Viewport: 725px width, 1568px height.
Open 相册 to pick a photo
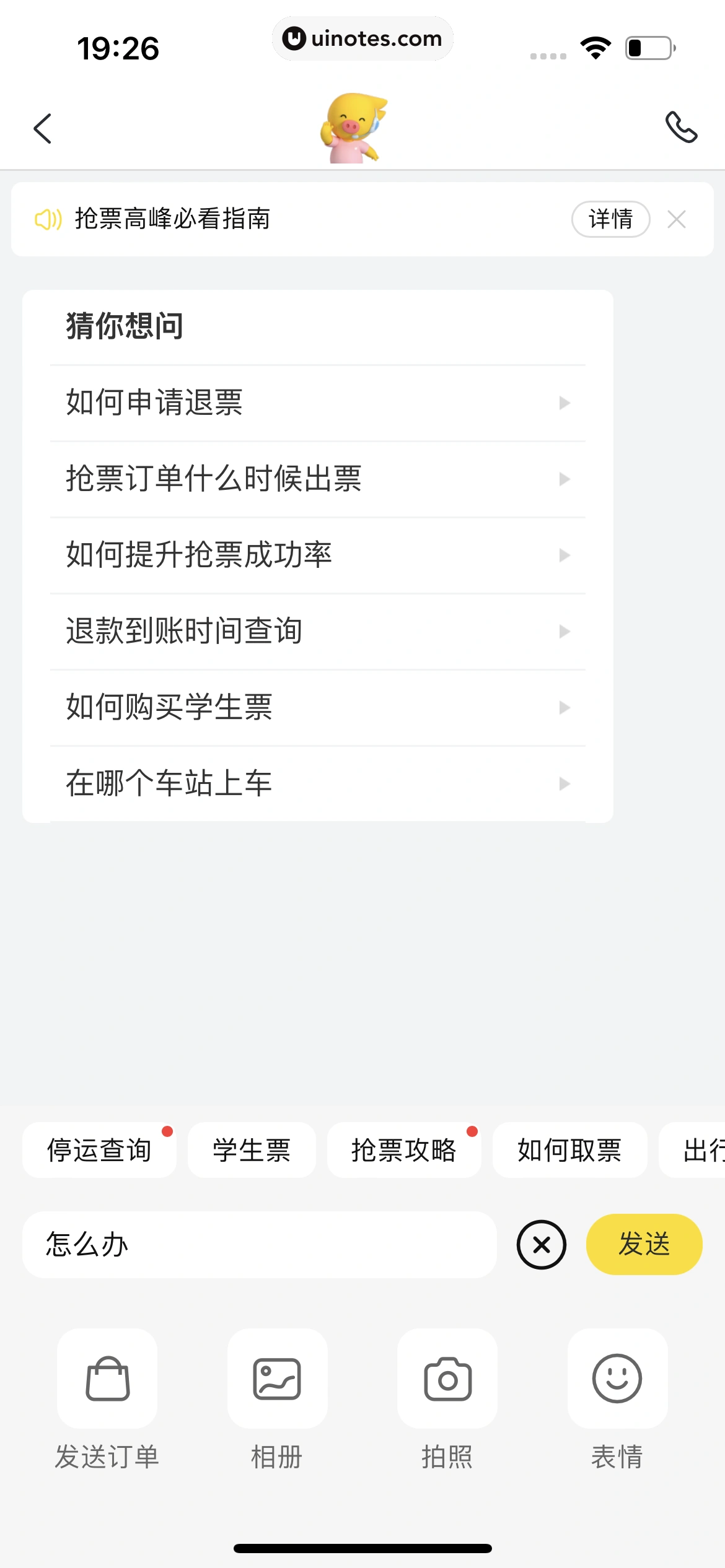277,1380
